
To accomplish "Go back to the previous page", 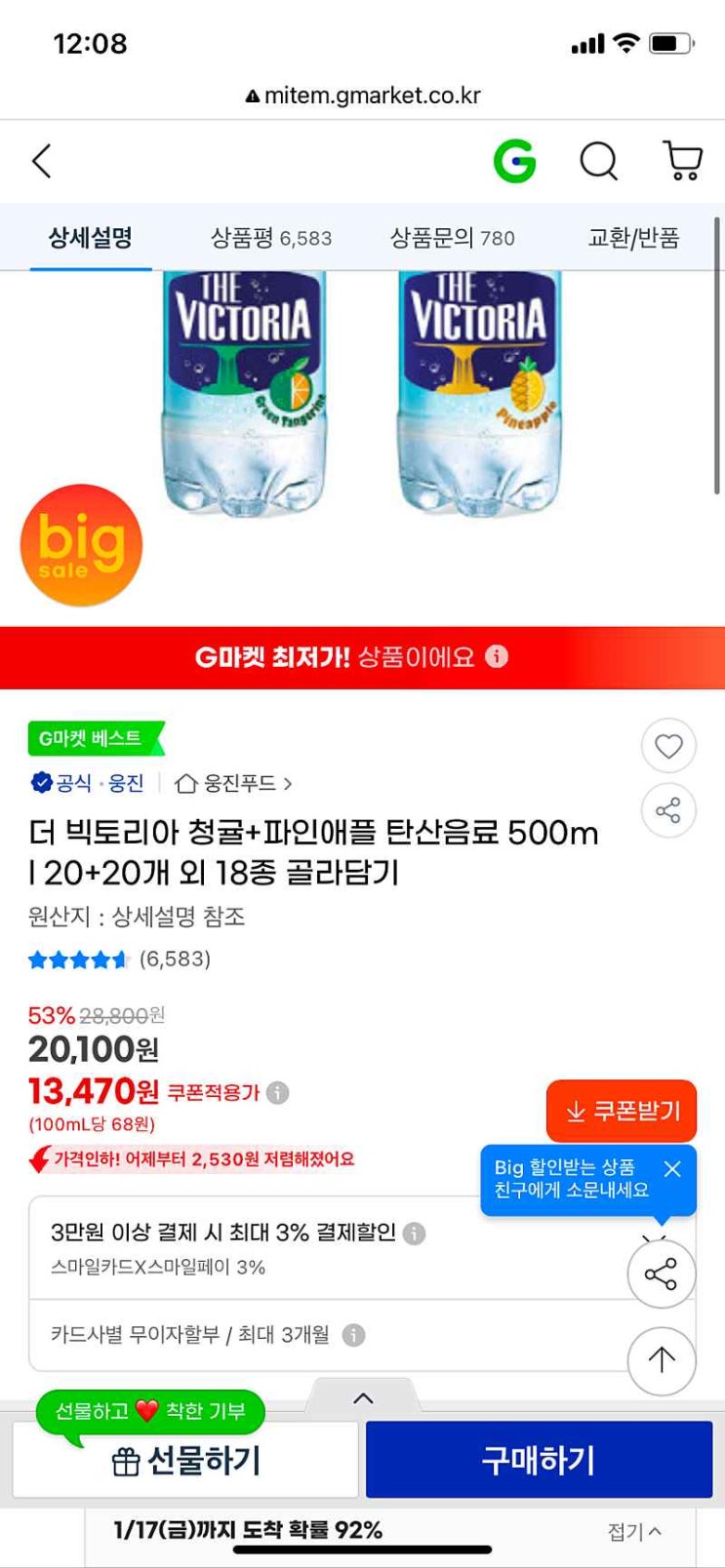I will click(x=42, y=161).
